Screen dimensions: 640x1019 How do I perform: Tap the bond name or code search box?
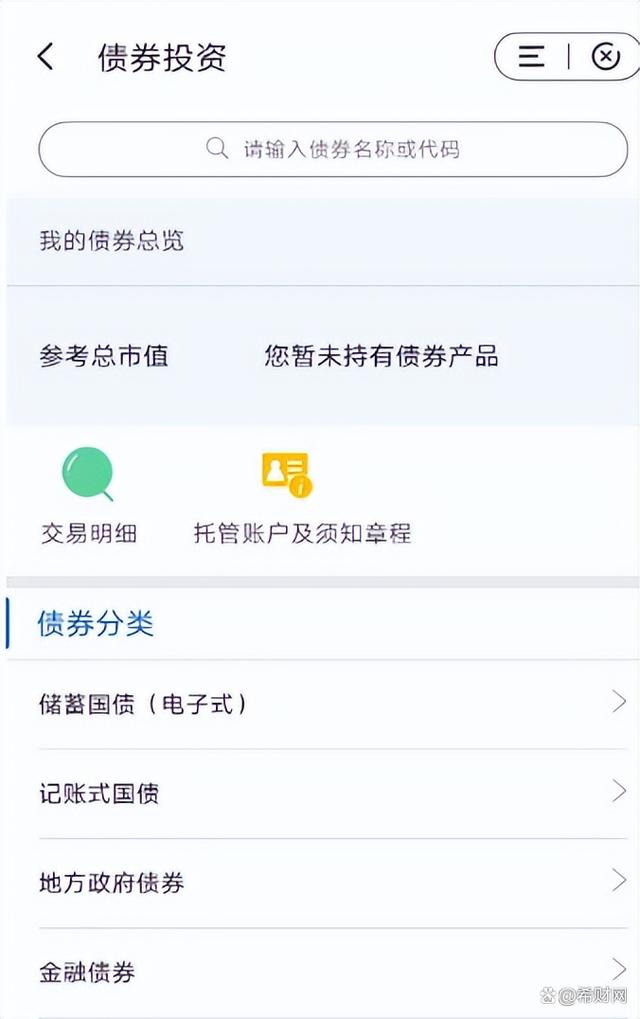(x=333, y=150)
